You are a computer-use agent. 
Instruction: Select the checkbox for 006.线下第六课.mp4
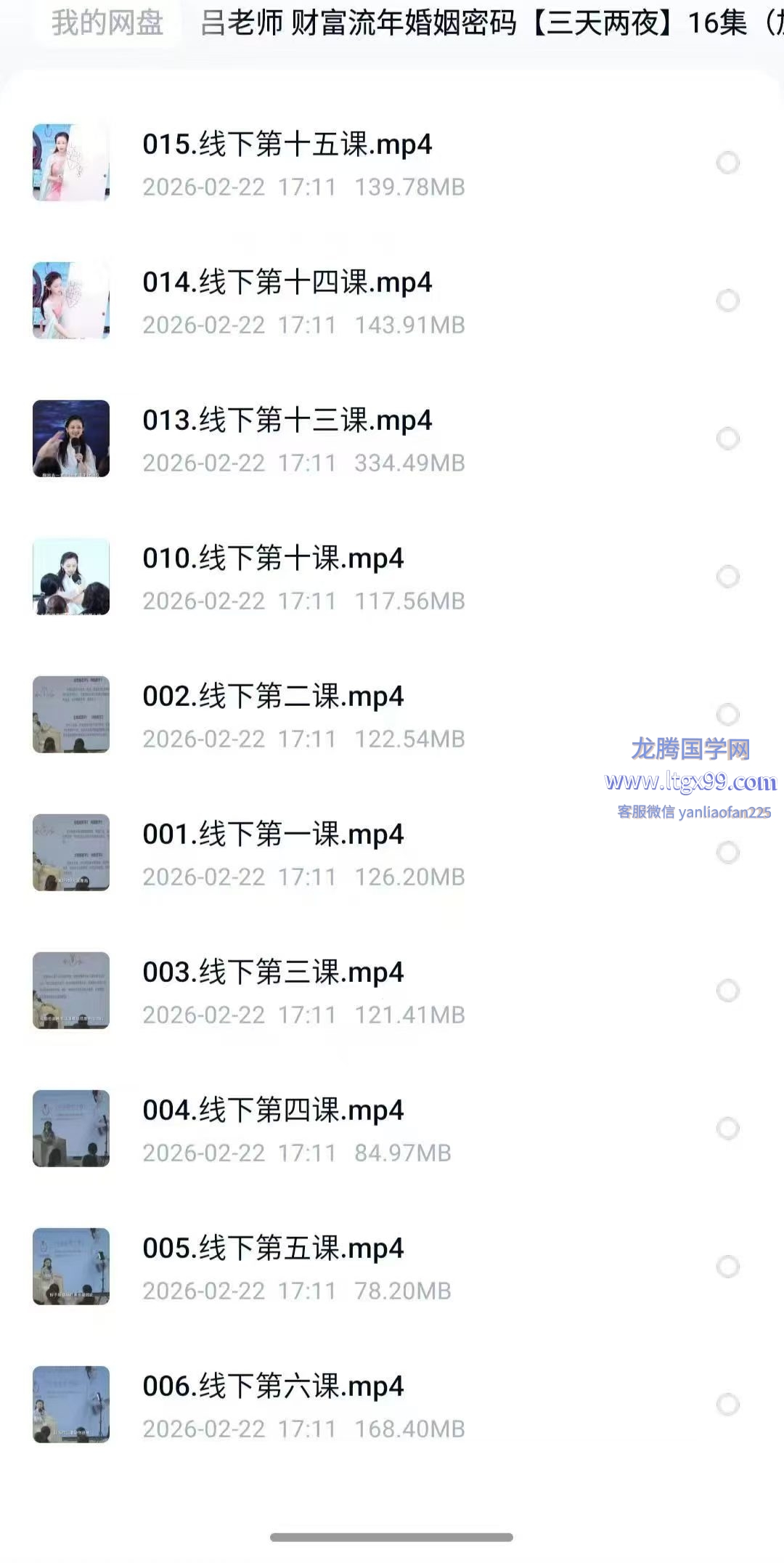pos(727,1405)
